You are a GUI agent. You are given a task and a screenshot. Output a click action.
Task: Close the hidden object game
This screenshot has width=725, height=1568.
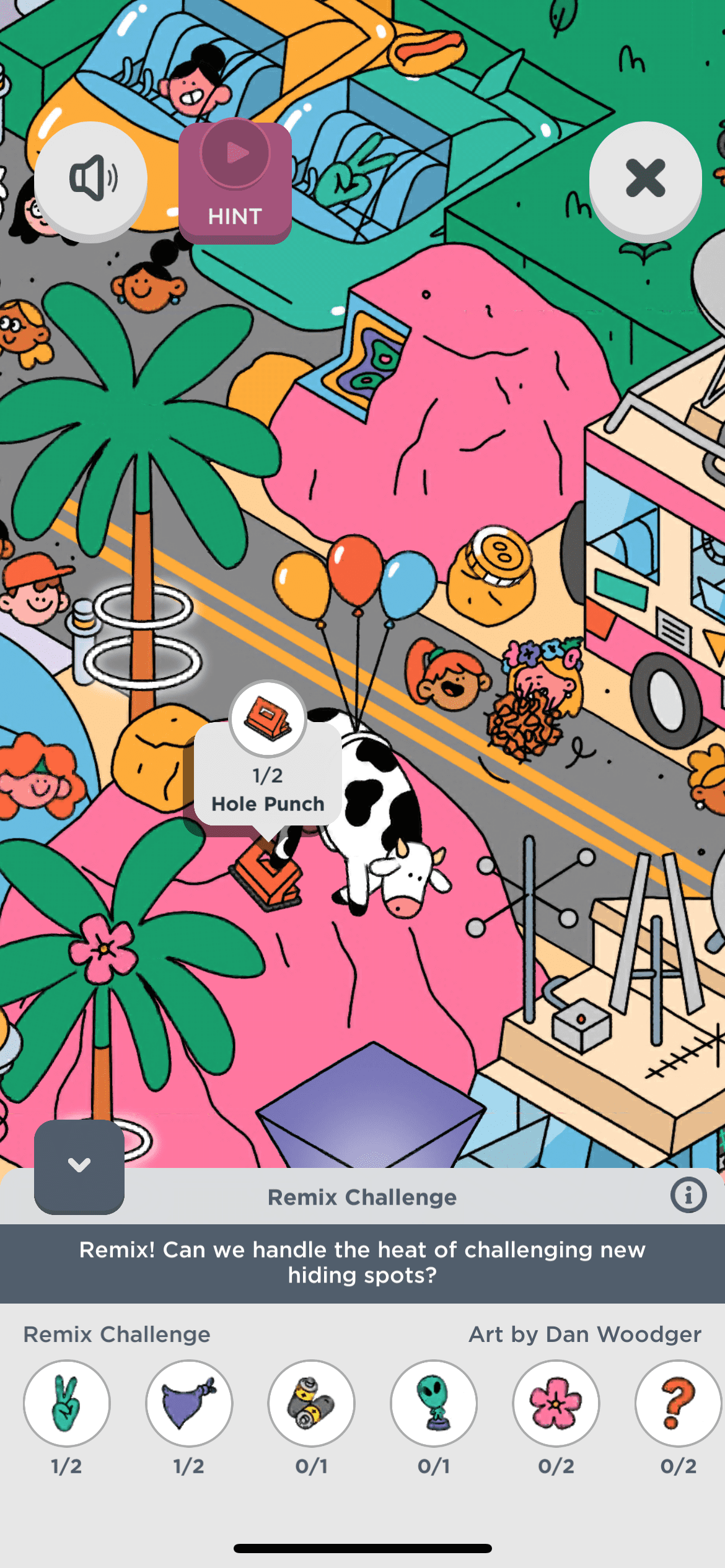point(645,179)
